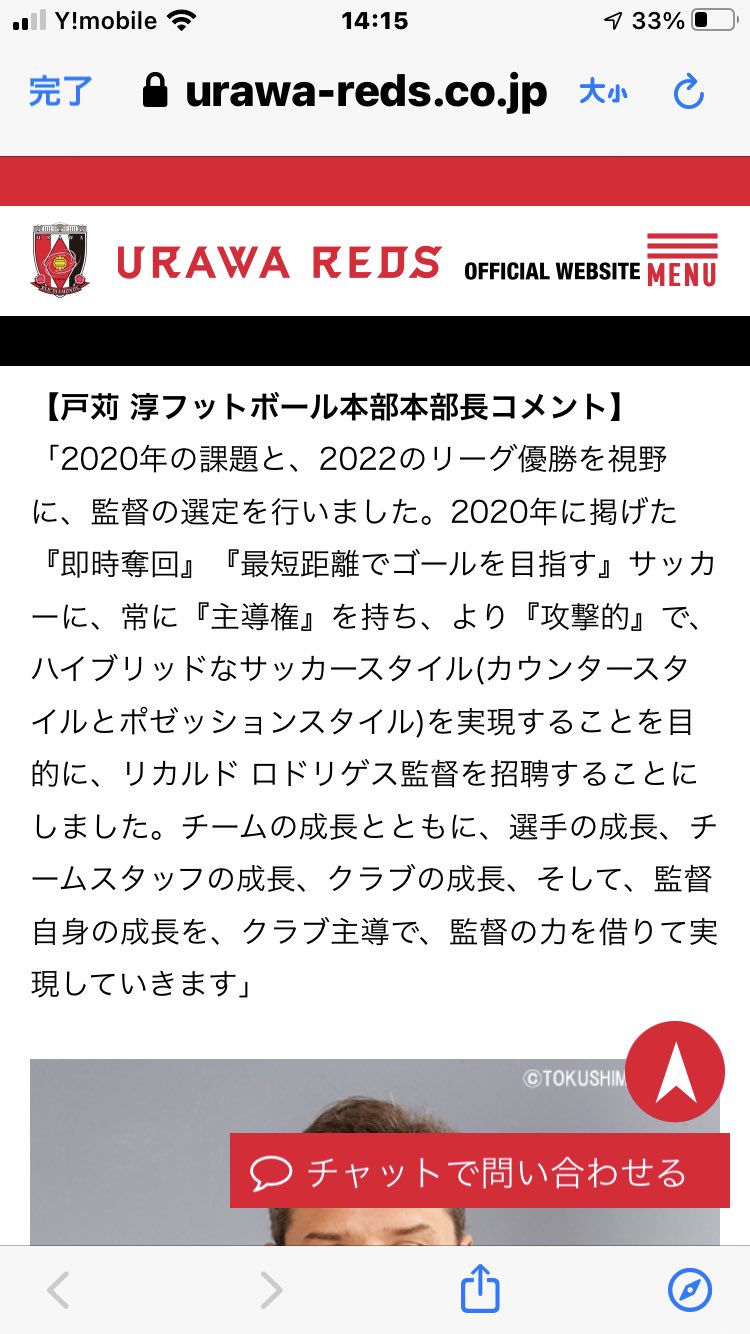Screen dimensions: 750x1334
Task: Open the red MENU hamburger button
Action: coord(682,260)
